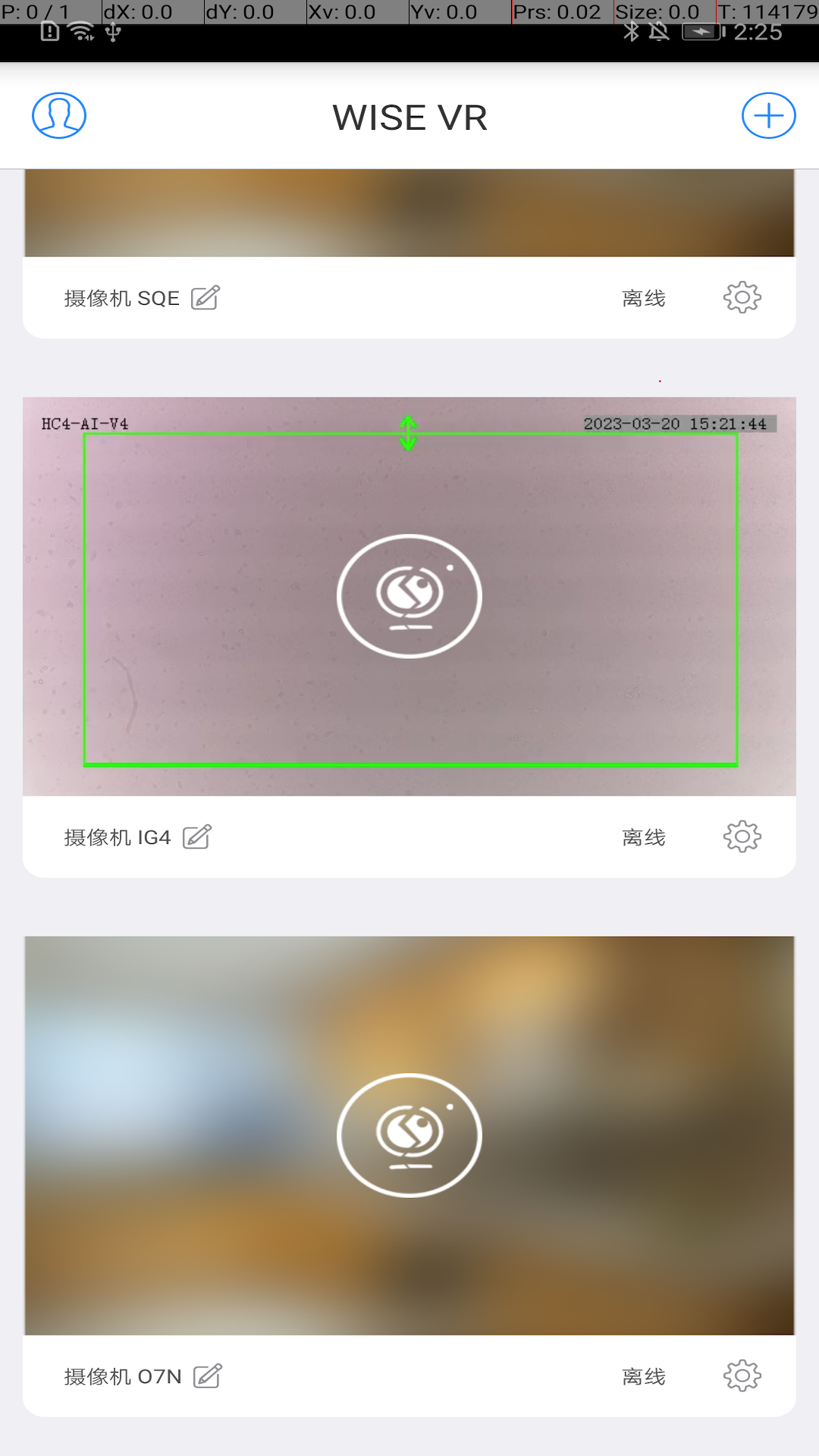Open settings gear for 摄像机 IG4
This screenshot has height=1456, width=819.
742,836
